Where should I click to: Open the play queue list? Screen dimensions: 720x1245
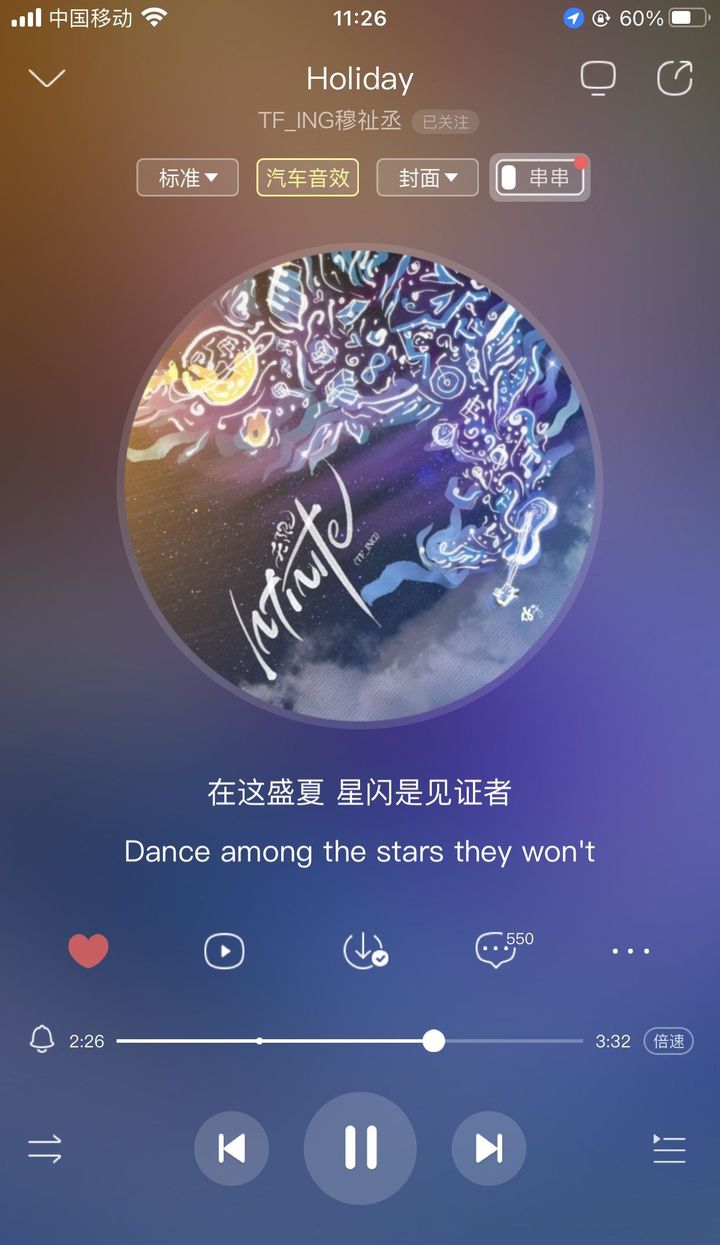pos(669,1148)
